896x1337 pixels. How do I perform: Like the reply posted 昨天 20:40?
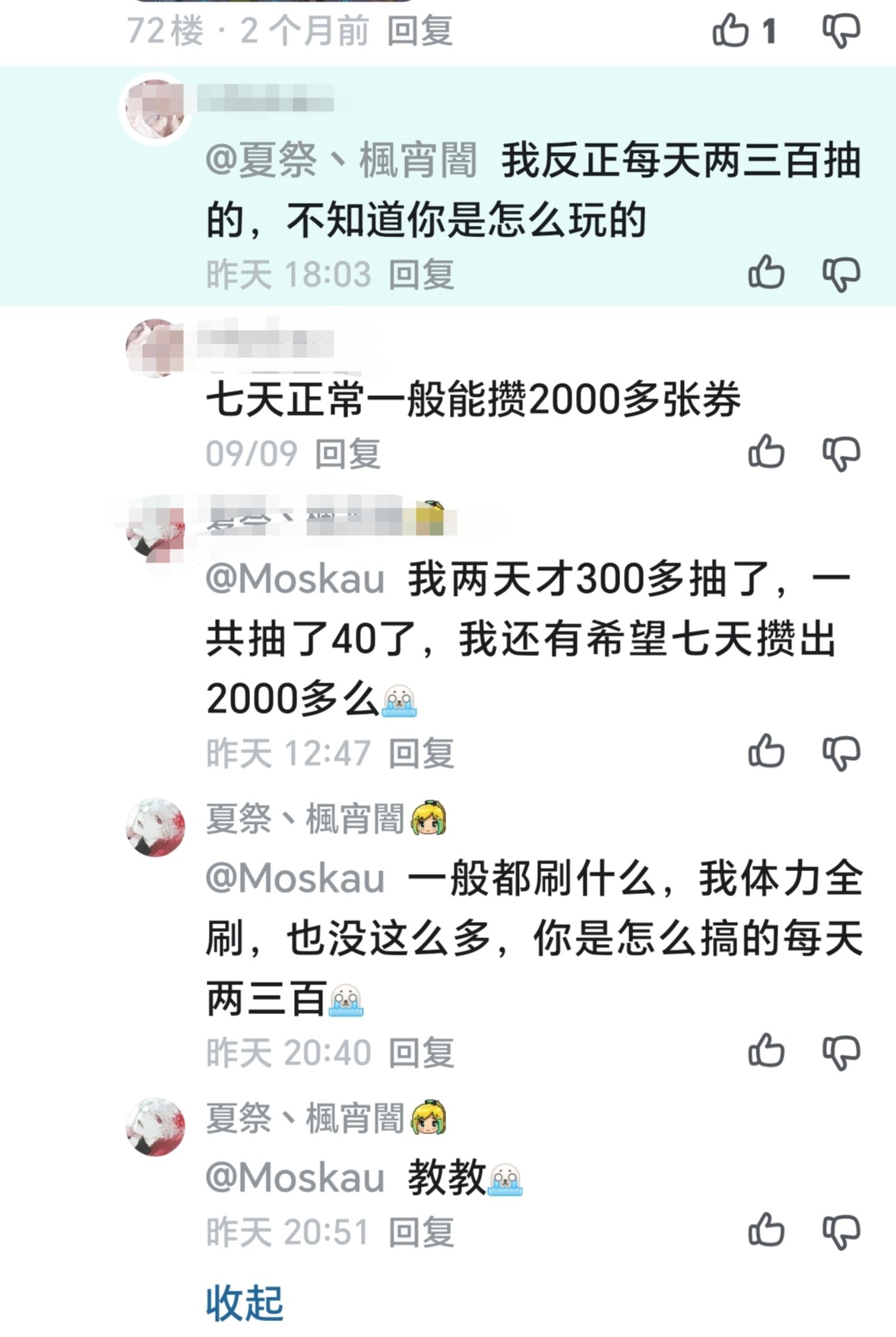tap(766, 1051)
